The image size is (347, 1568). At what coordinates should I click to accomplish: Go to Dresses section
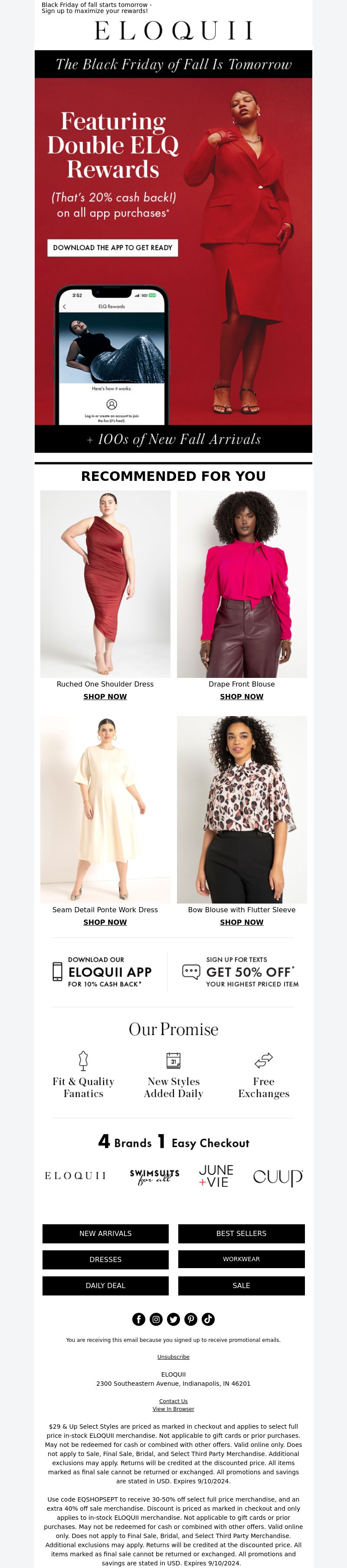[x=105, y=1259]
